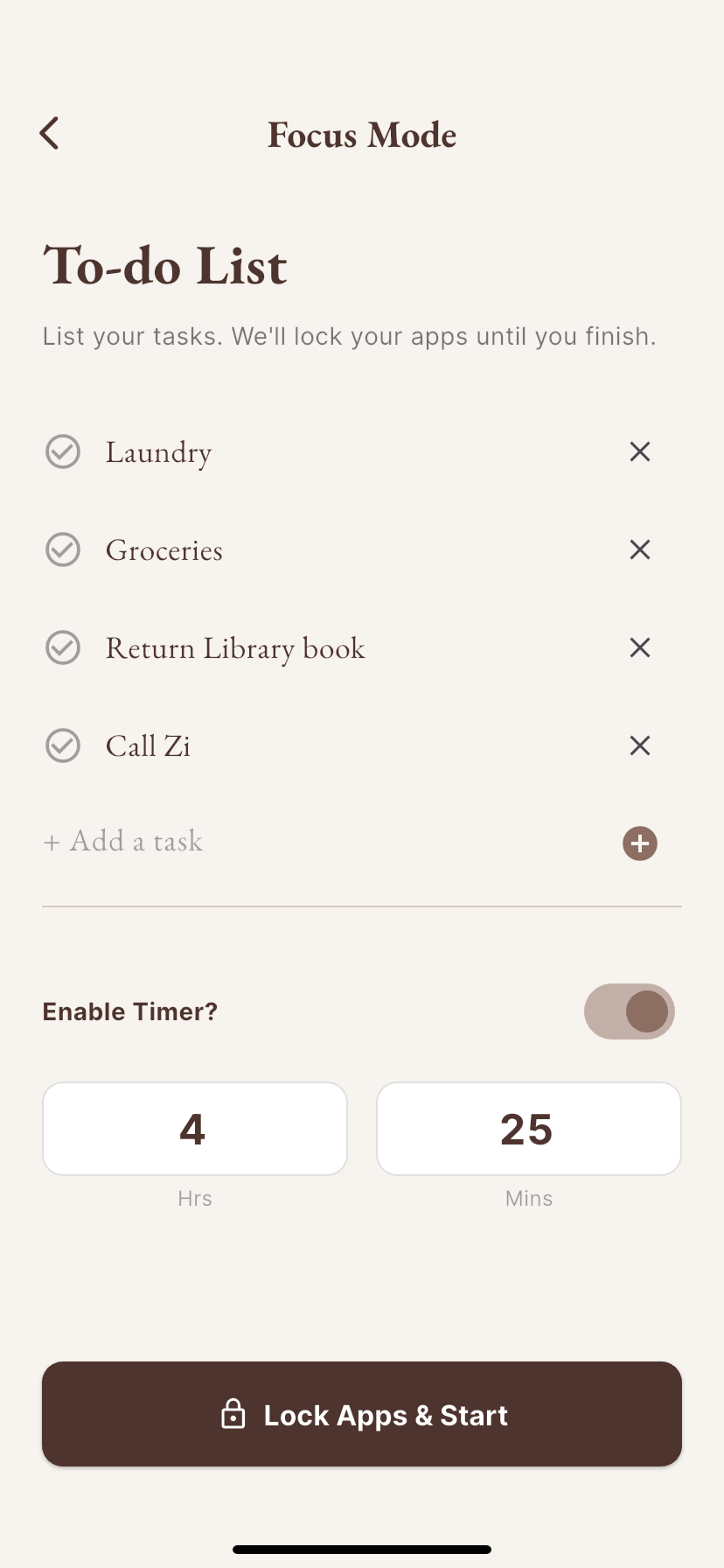
Task: Tap the back arrow in the header
Action: [x=49, y=133]
